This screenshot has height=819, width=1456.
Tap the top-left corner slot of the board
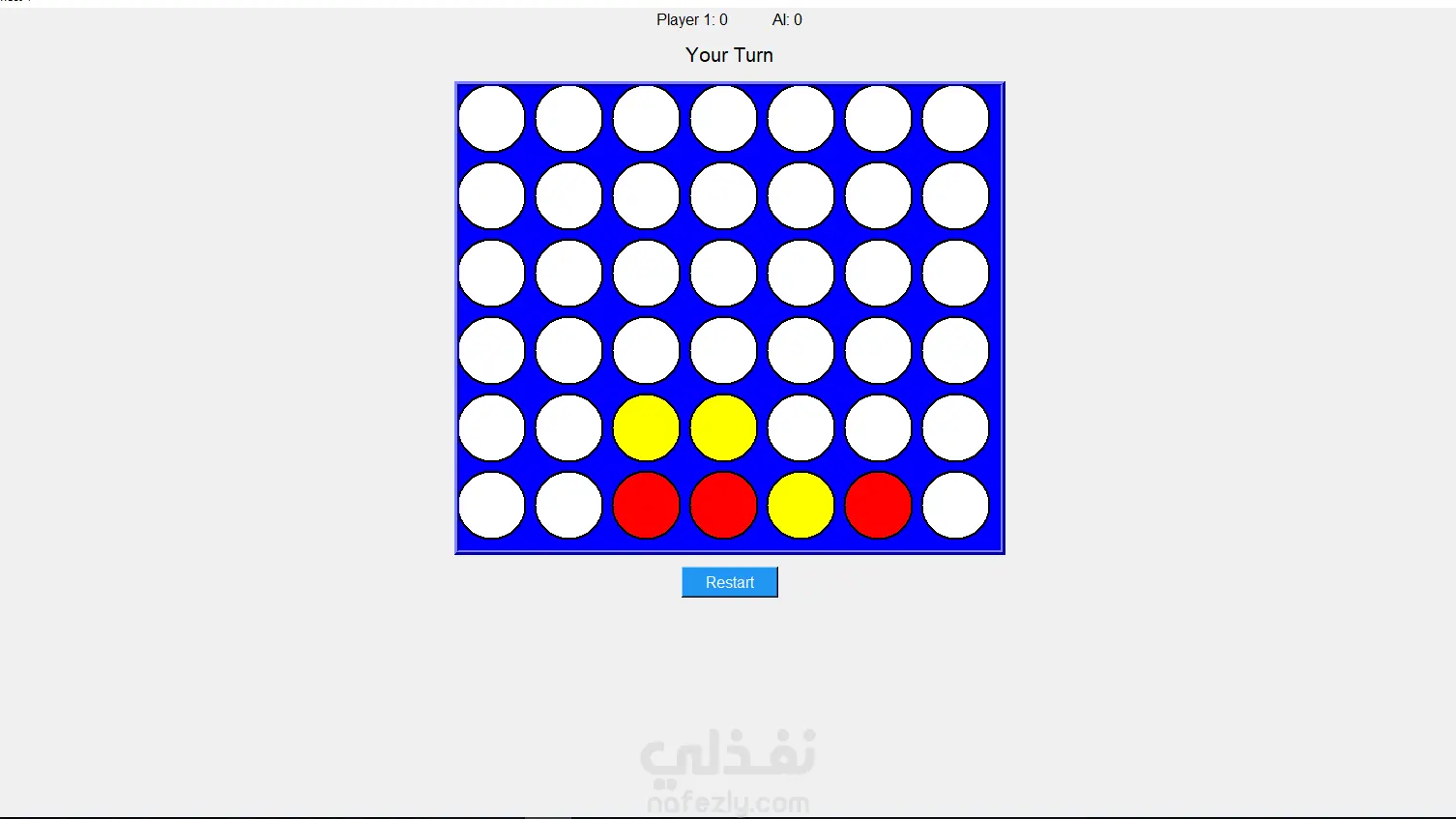pos(491,119)
